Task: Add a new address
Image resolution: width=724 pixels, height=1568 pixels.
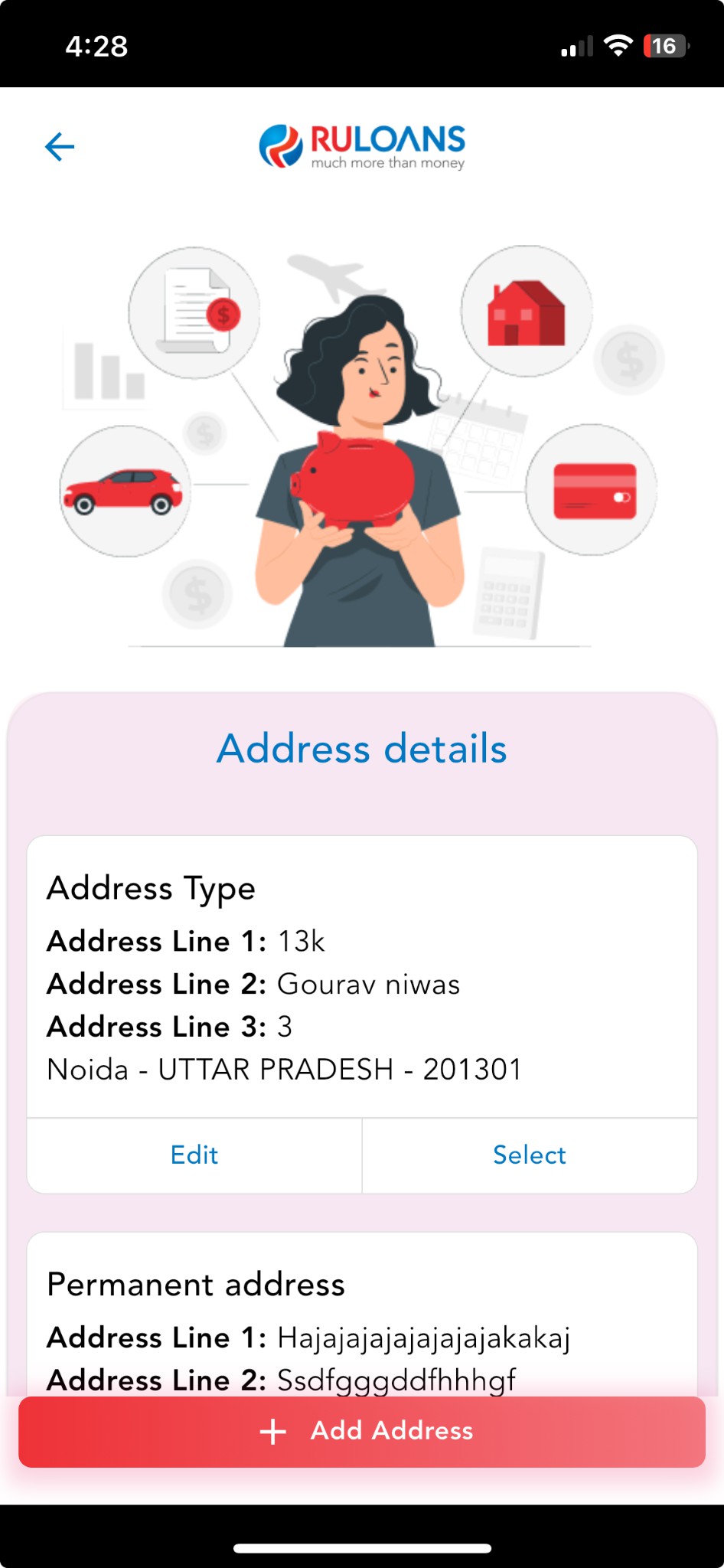Action: [362, 1431]
